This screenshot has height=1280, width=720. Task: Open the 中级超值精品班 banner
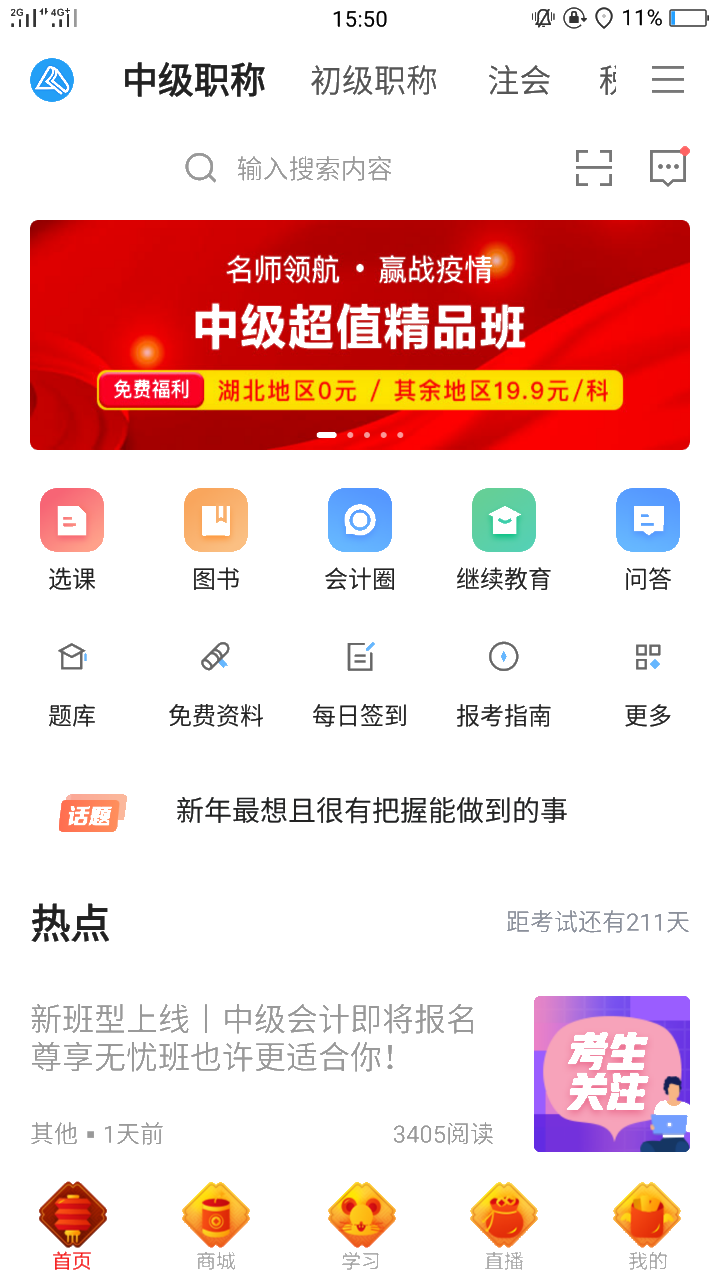[360, 330]
